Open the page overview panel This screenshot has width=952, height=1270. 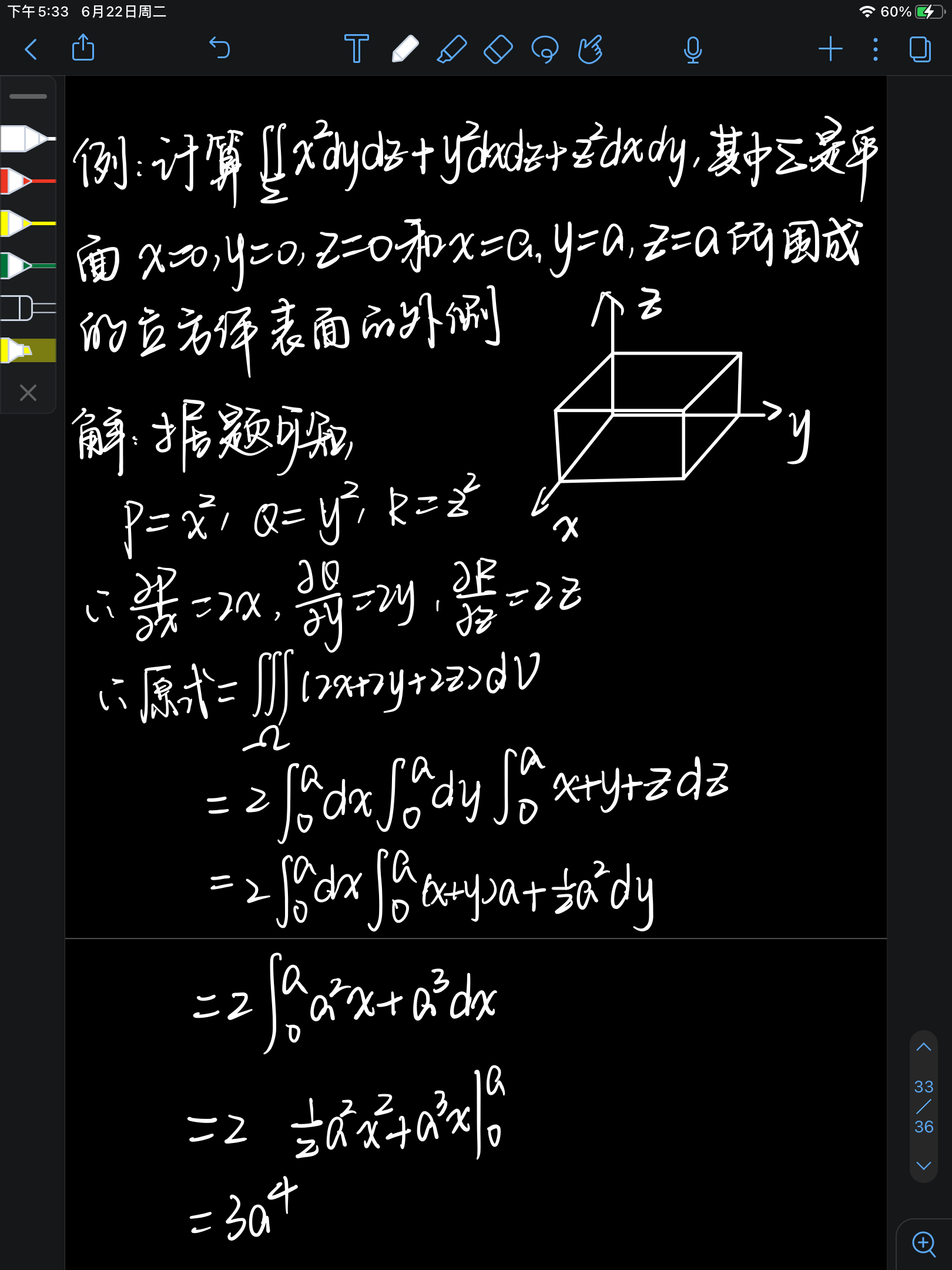(x=920, y=49)
